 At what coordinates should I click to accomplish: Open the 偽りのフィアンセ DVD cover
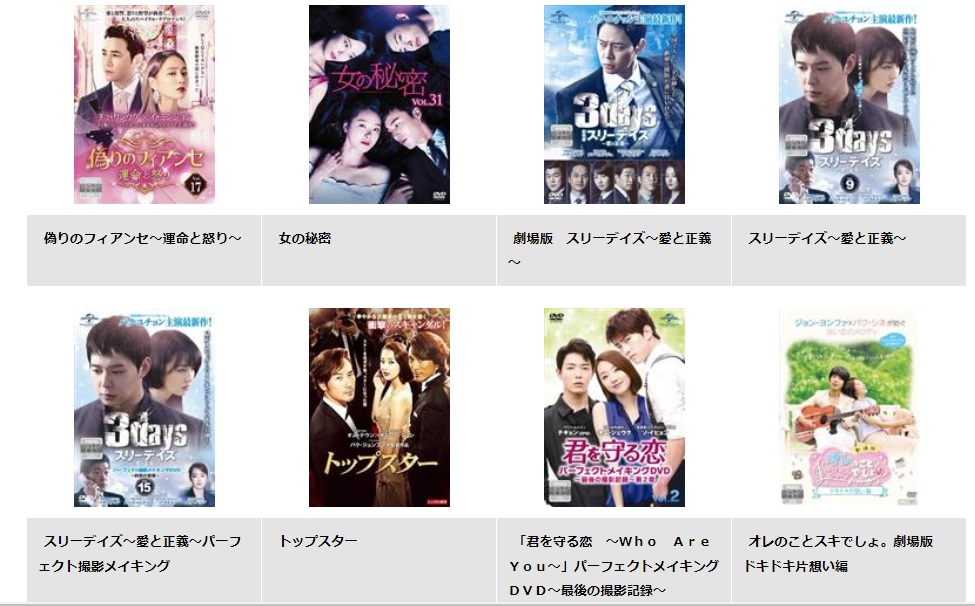[144, 105]
